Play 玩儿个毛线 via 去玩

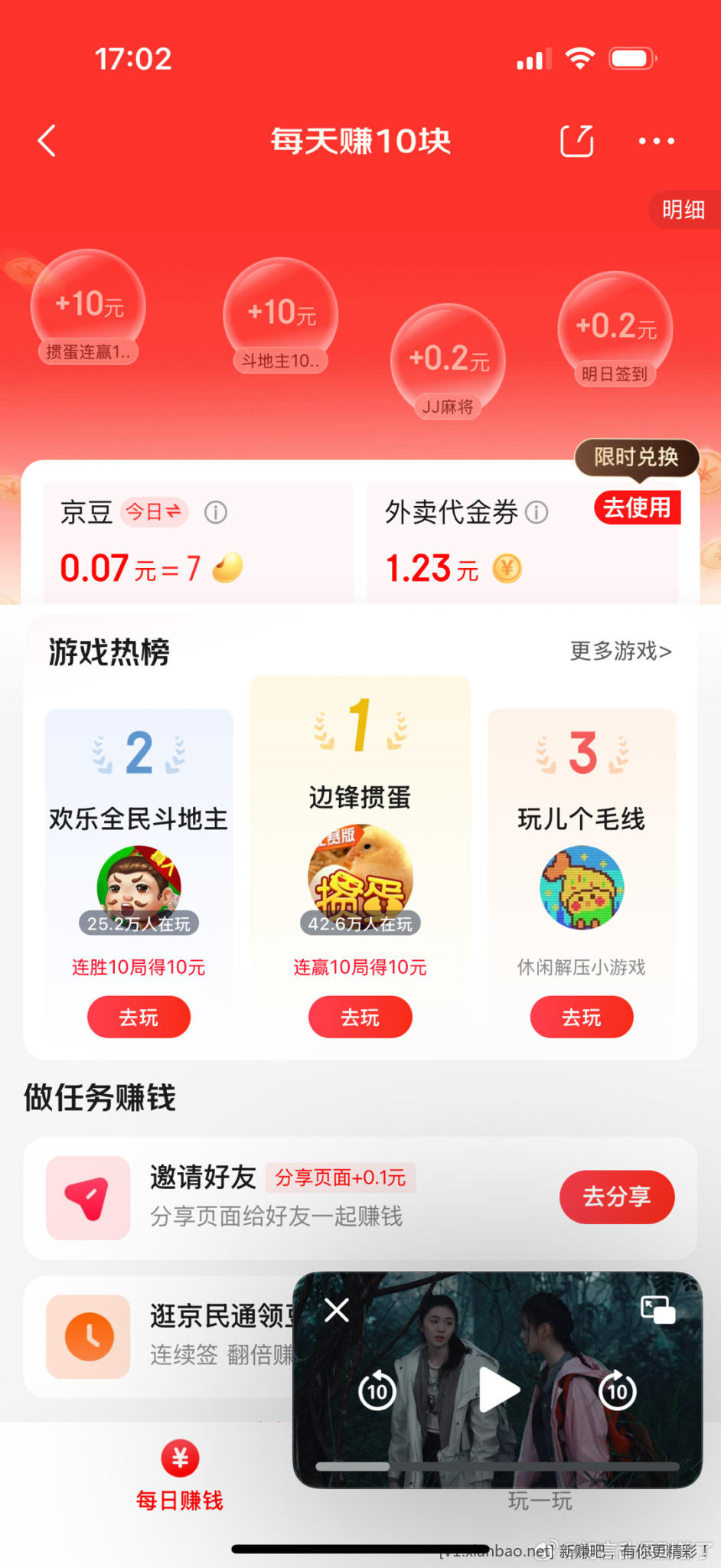pyautogui.click(x=582, y=1017)
